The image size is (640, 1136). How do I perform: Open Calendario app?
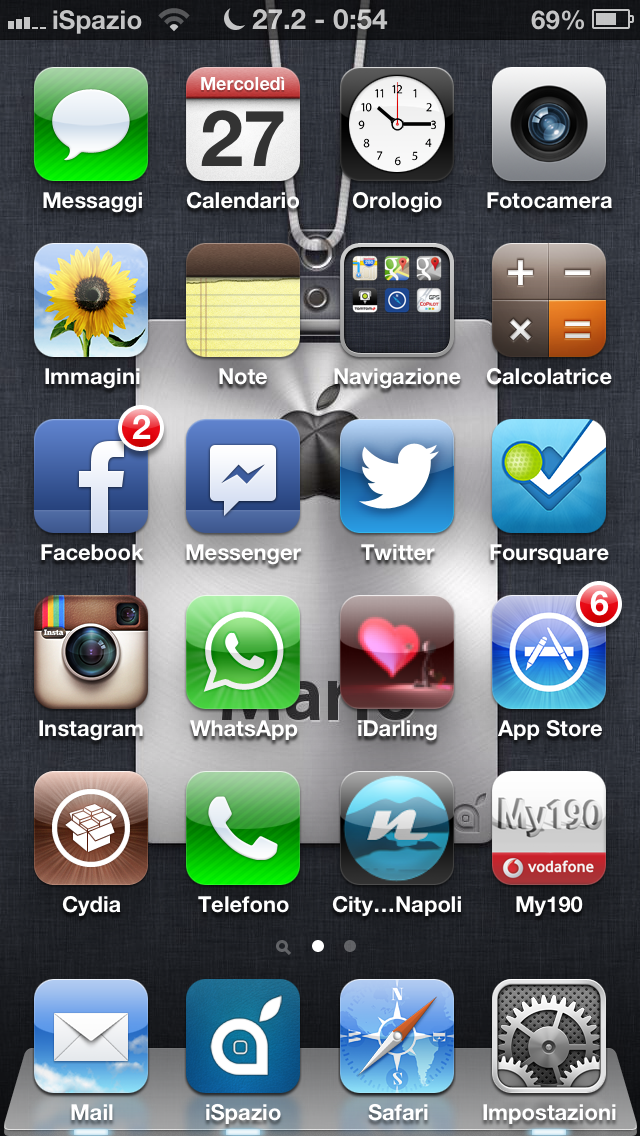coord(243,124)
